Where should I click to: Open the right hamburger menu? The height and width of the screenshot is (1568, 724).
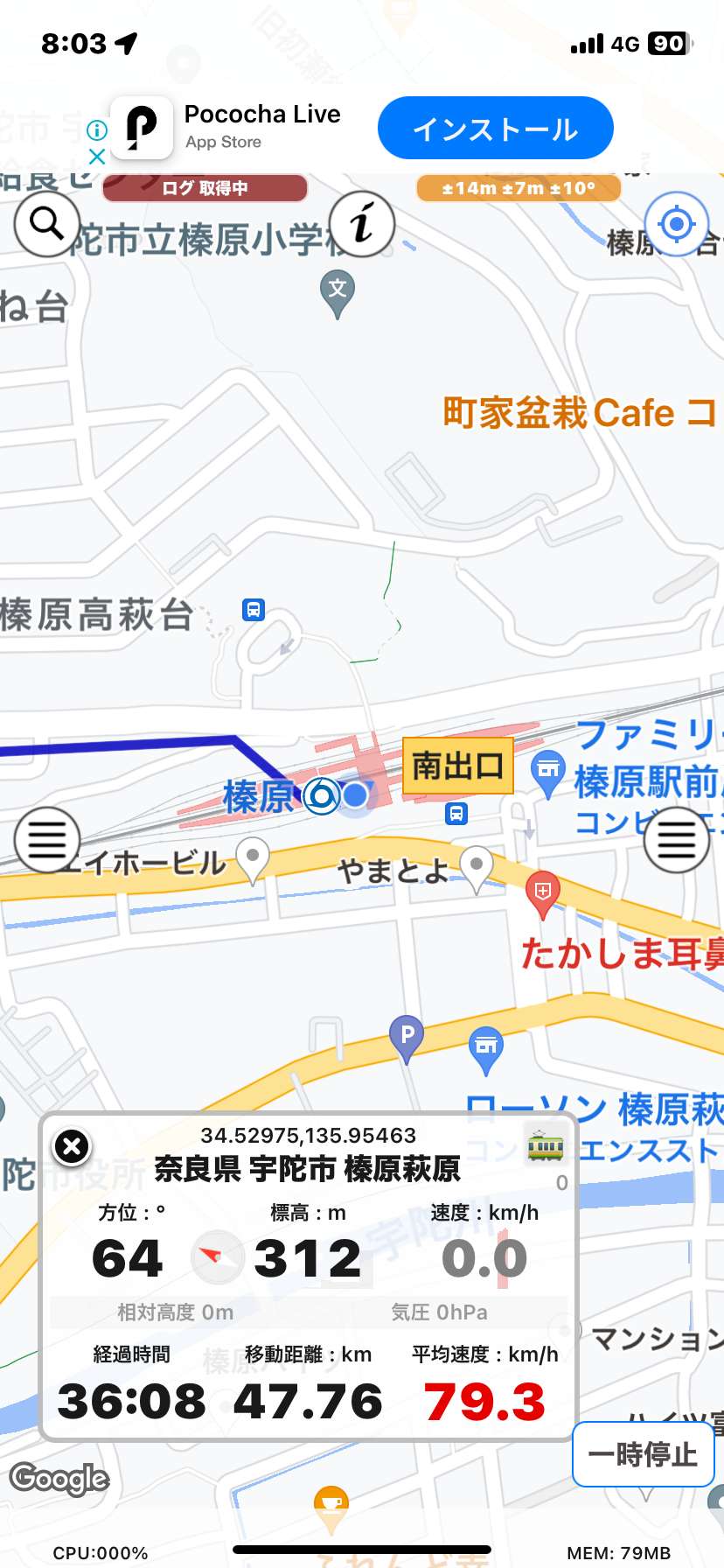point(676,840)
